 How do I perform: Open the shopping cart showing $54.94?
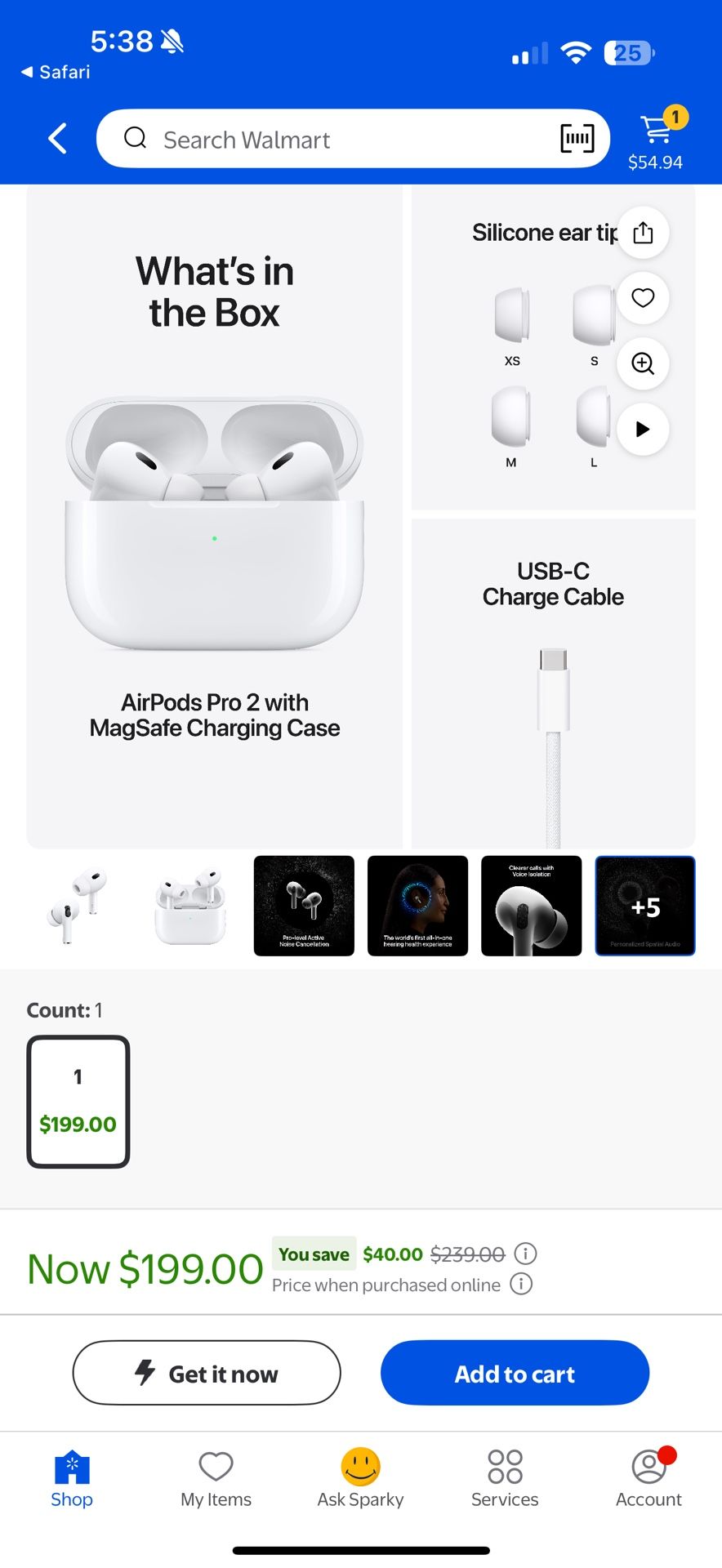pos(656,133)
